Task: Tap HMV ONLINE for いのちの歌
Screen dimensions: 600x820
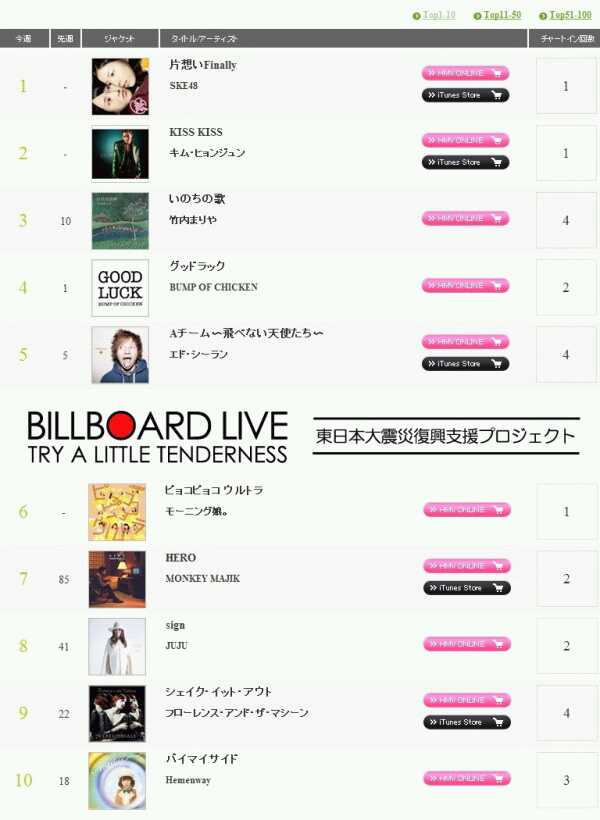Action: point(465,218)
